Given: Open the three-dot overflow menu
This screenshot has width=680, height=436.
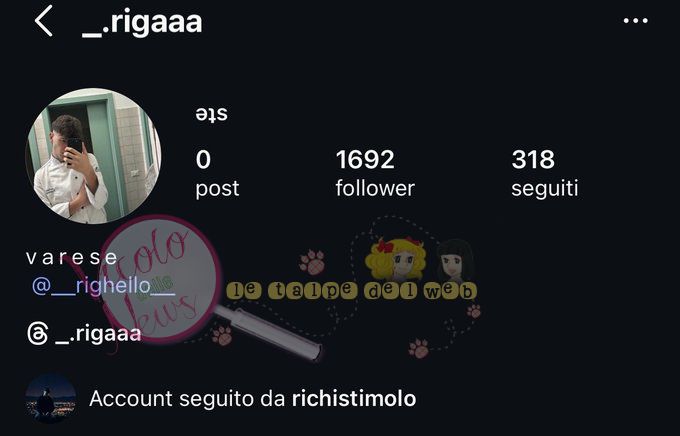Looking at the screenshot, I should click(x=635, y=21).
